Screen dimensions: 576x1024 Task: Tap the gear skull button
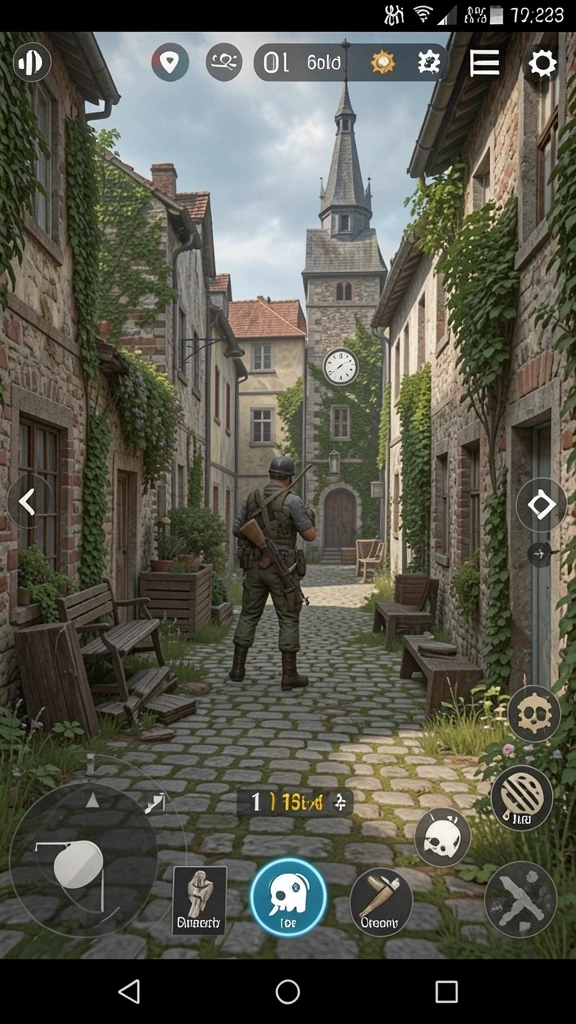tap(534, 714)
